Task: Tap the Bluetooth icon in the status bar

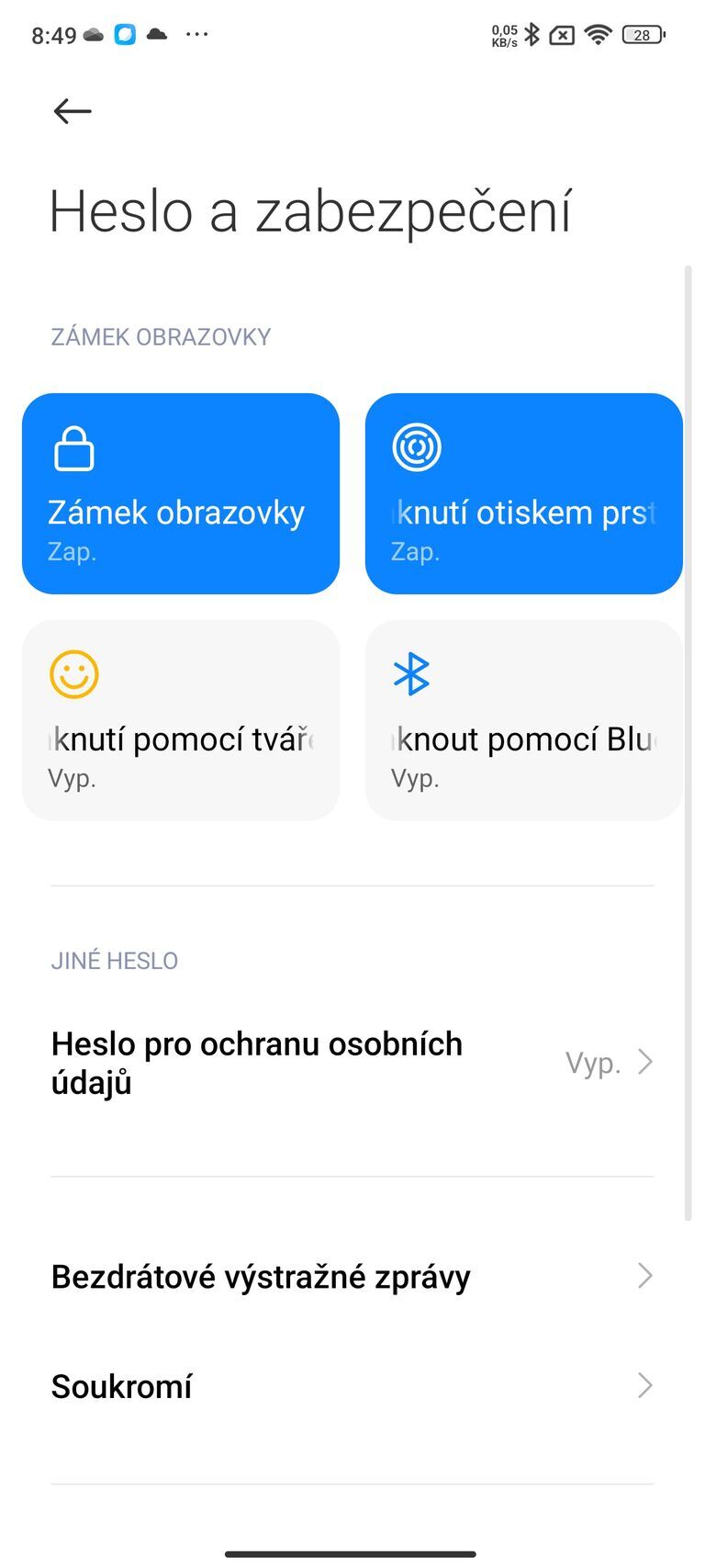Action: point(531,34)
